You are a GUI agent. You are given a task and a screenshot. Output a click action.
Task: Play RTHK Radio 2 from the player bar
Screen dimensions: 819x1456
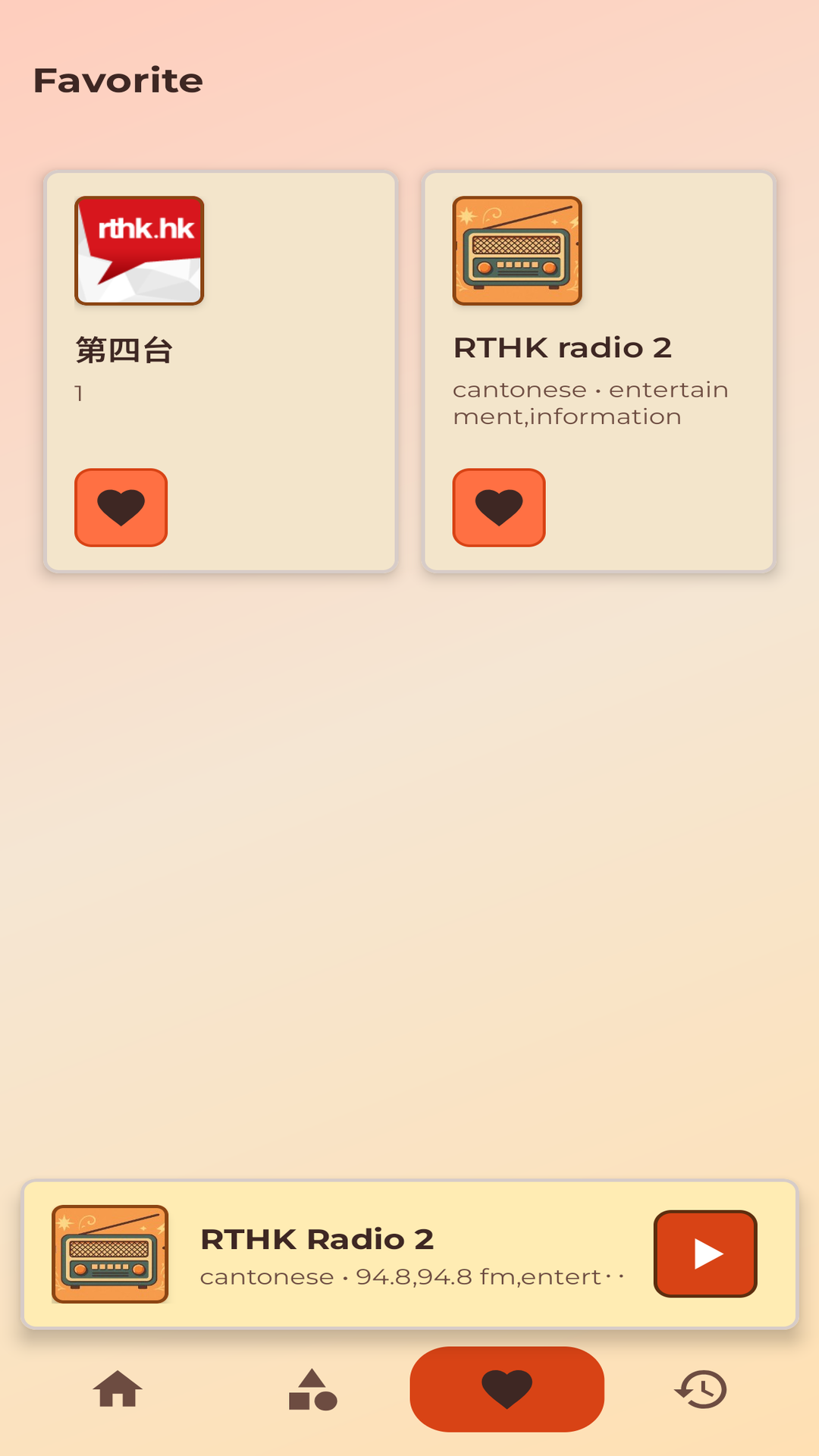pos(704,1251)
